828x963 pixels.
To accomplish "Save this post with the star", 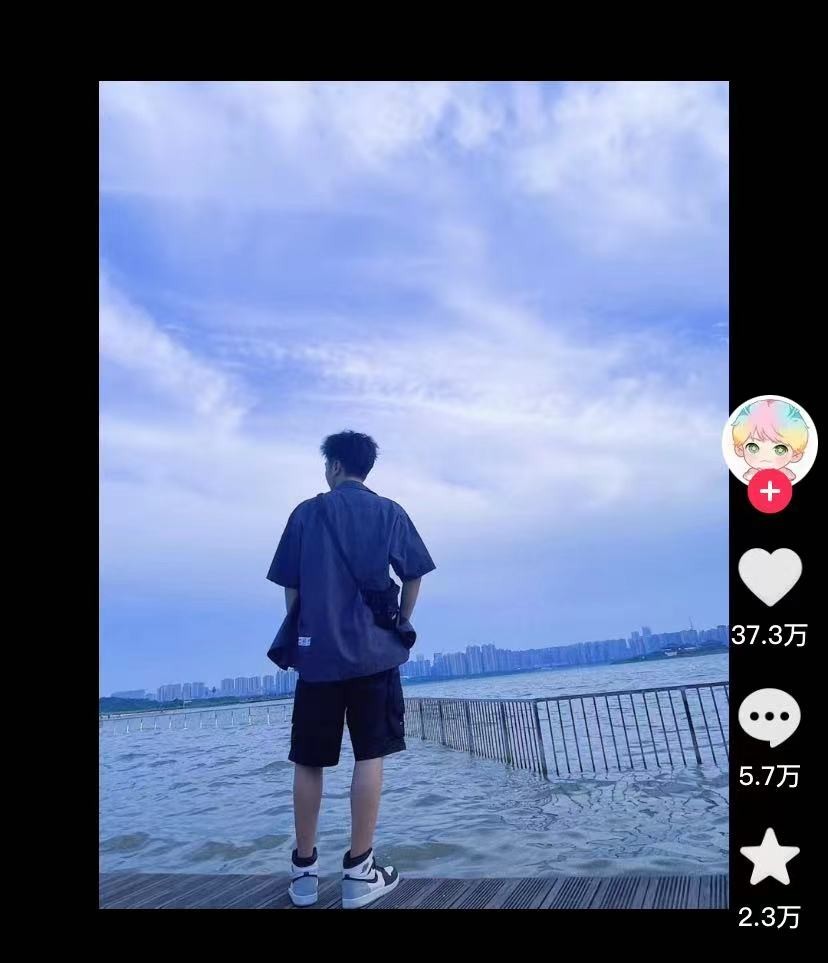I will (769, 857).
